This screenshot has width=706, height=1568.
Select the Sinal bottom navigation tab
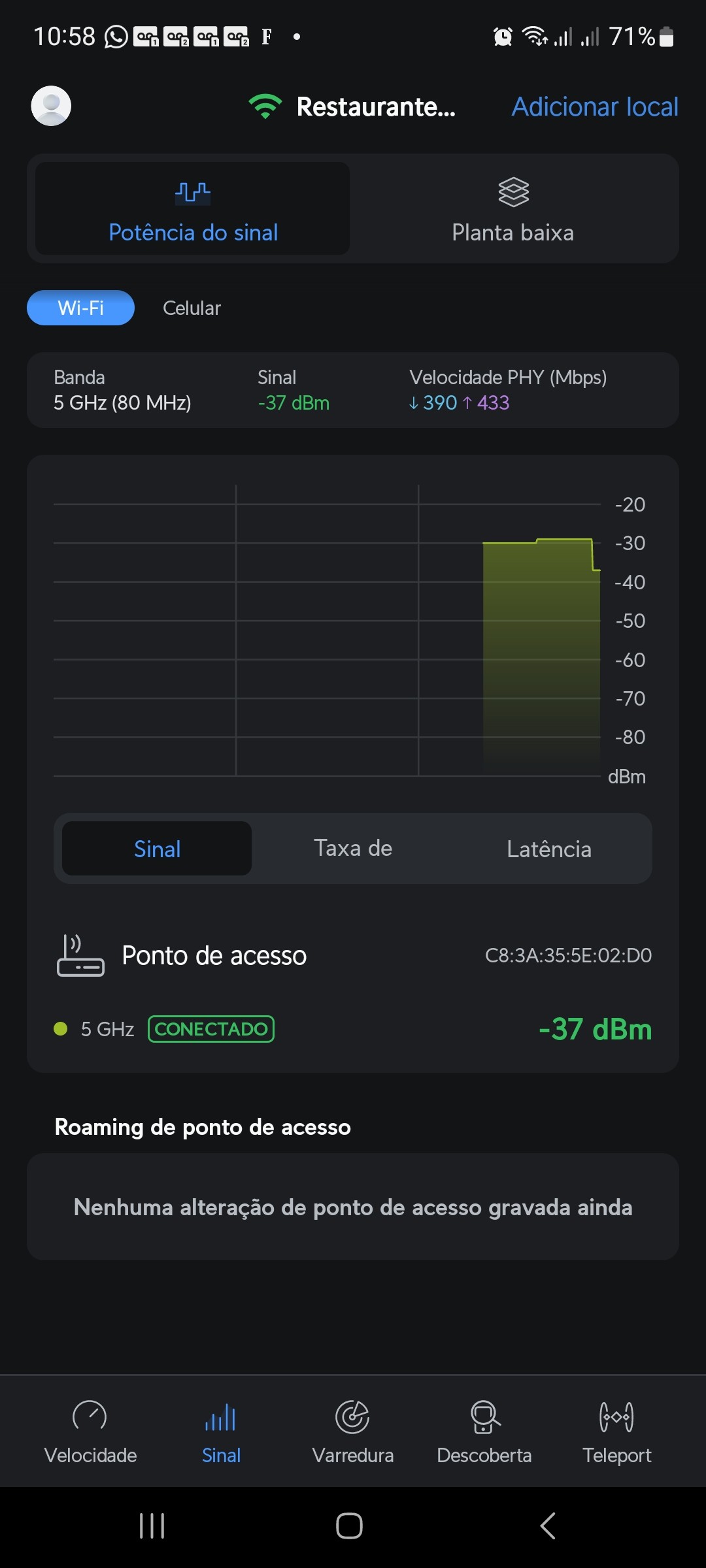221,1431
